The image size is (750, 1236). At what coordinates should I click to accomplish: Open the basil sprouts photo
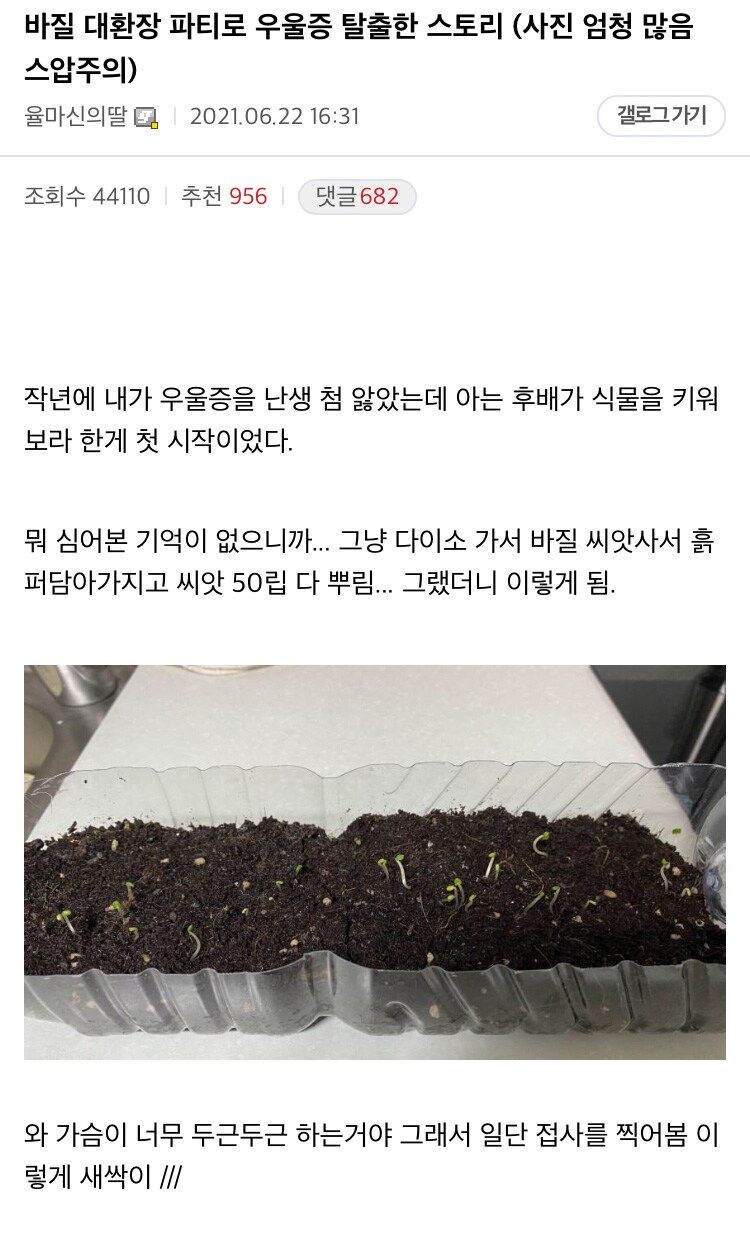click(x=375, y=862)
